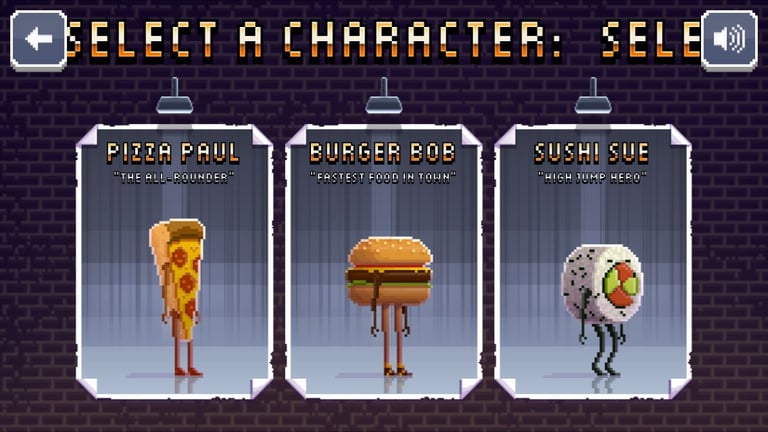Image resolution: width=768 pixels, height=432 pixels.
Task: Select Pizza Paul character card
Action: click(x=174, y=262)
